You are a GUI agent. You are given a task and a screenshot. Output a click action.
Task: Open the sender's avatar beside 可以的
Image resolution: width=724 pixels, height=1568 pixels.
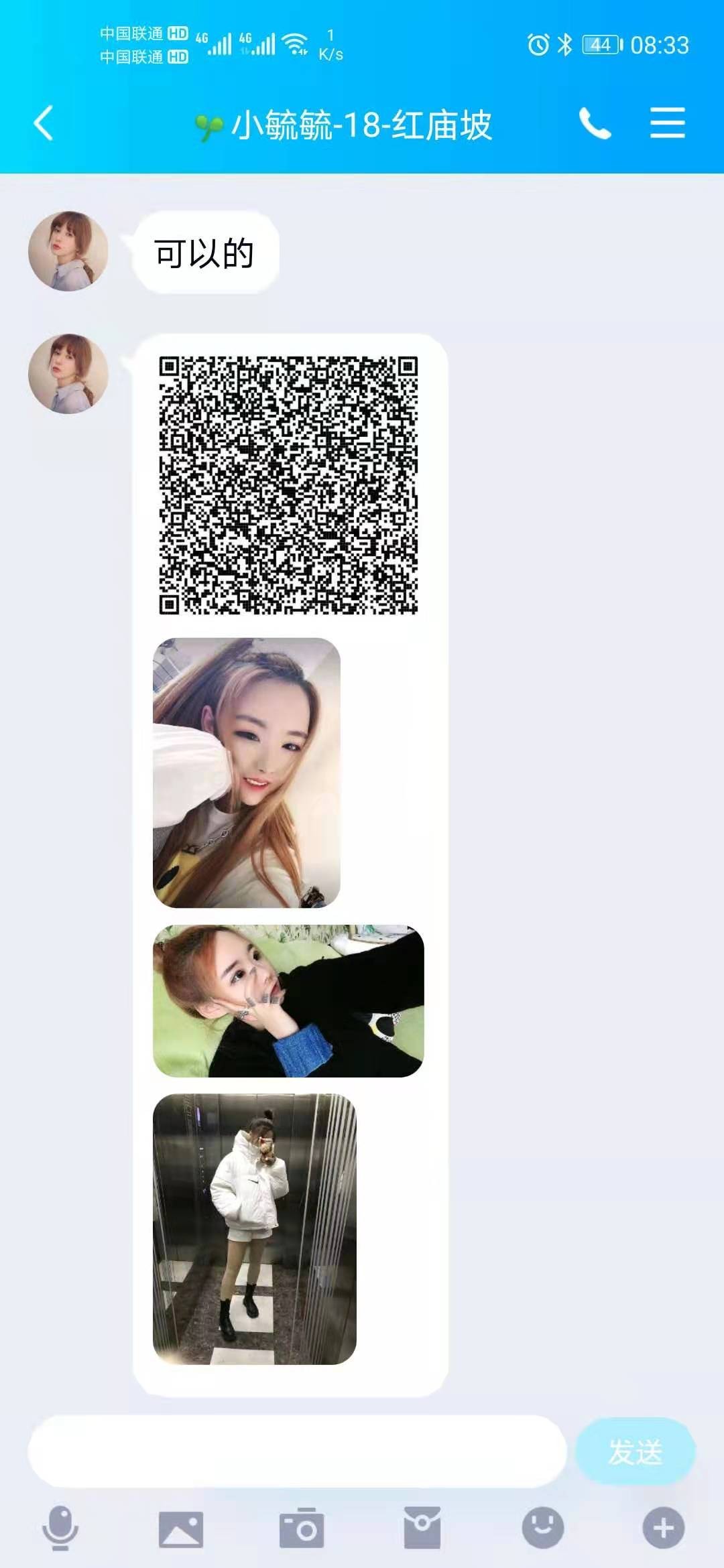(68, 251)
